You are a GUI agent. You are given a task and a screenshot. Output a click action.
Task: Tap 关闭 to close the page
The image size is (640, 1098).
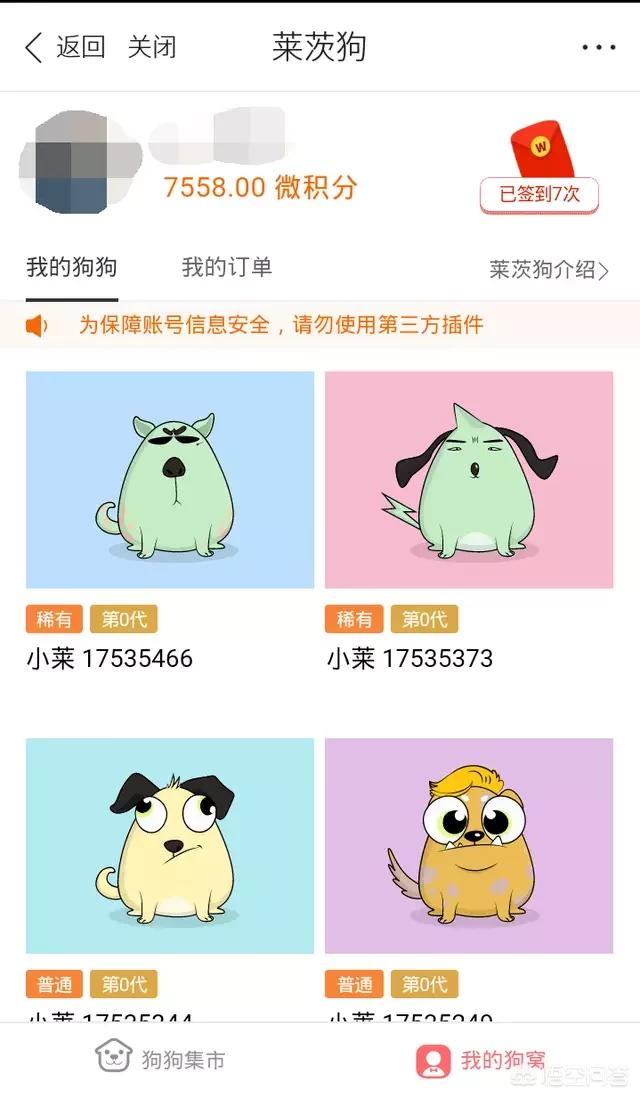pyautogui.click(x=152, y=47)
